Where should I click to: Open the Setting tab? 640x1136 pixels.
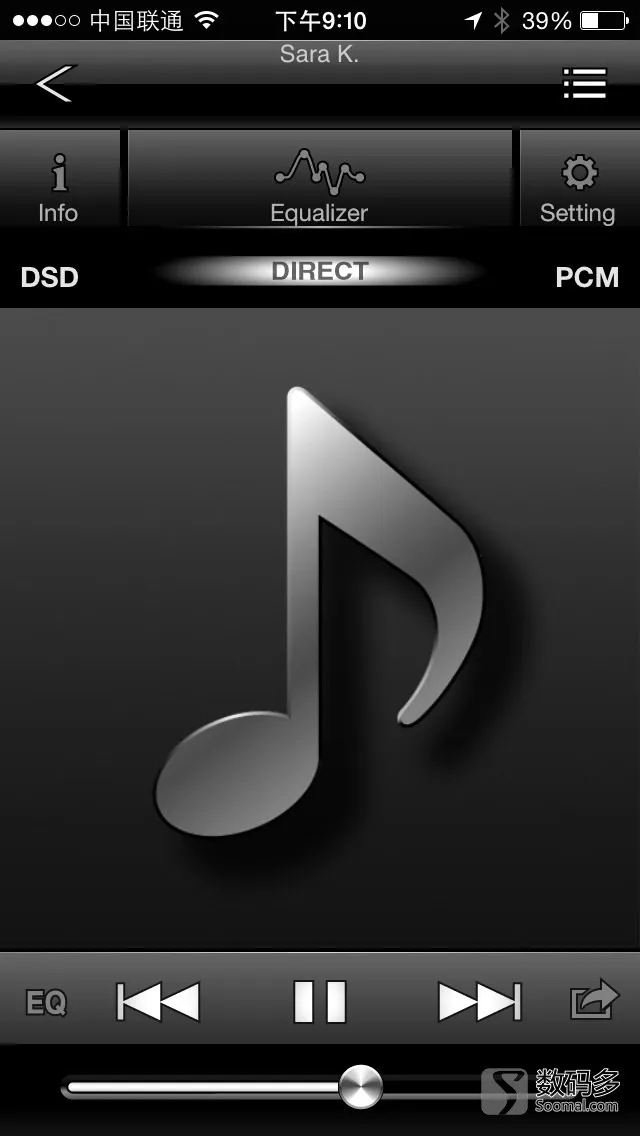tap(577, 186)
